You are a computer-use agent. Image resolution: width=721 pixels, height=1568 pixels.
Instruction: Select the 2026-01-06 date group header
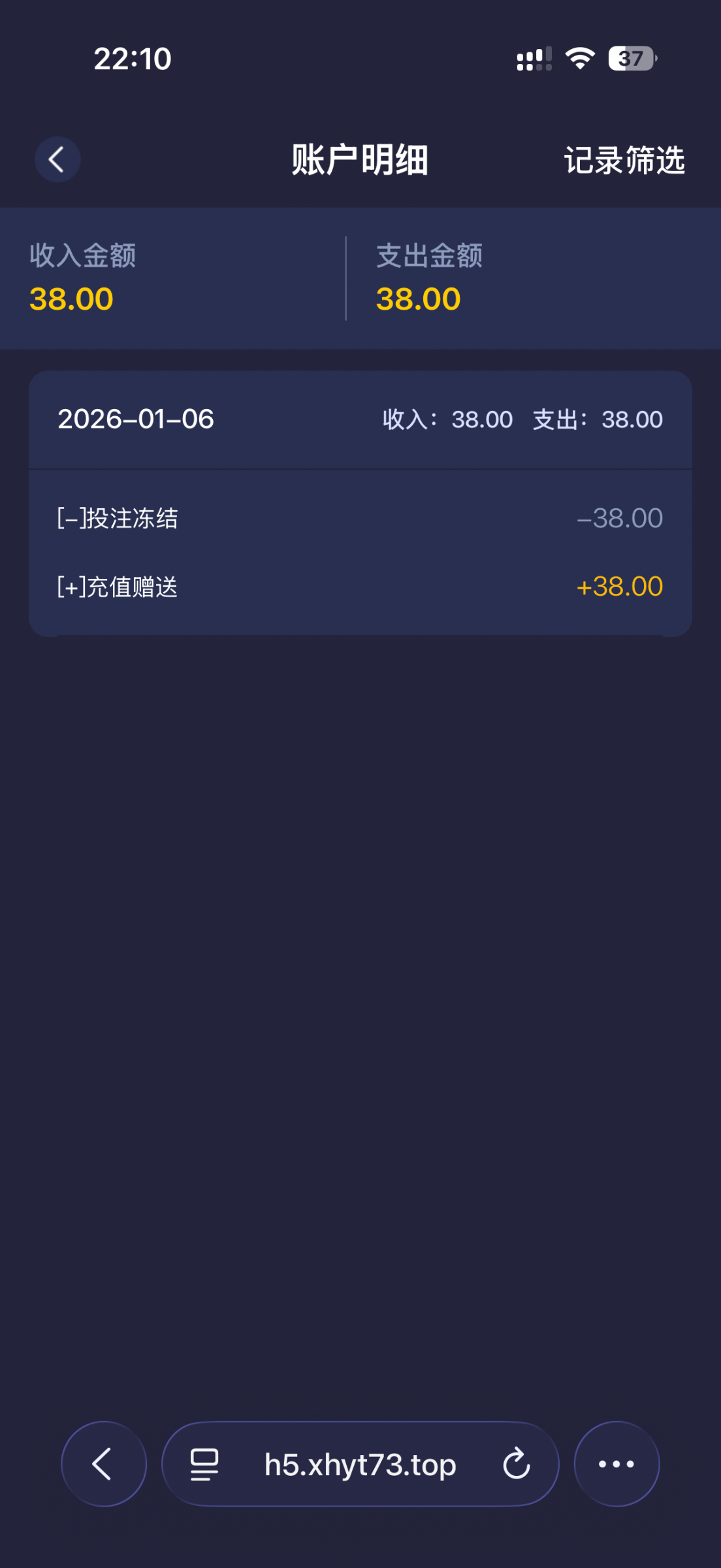[x=136, y=420]
